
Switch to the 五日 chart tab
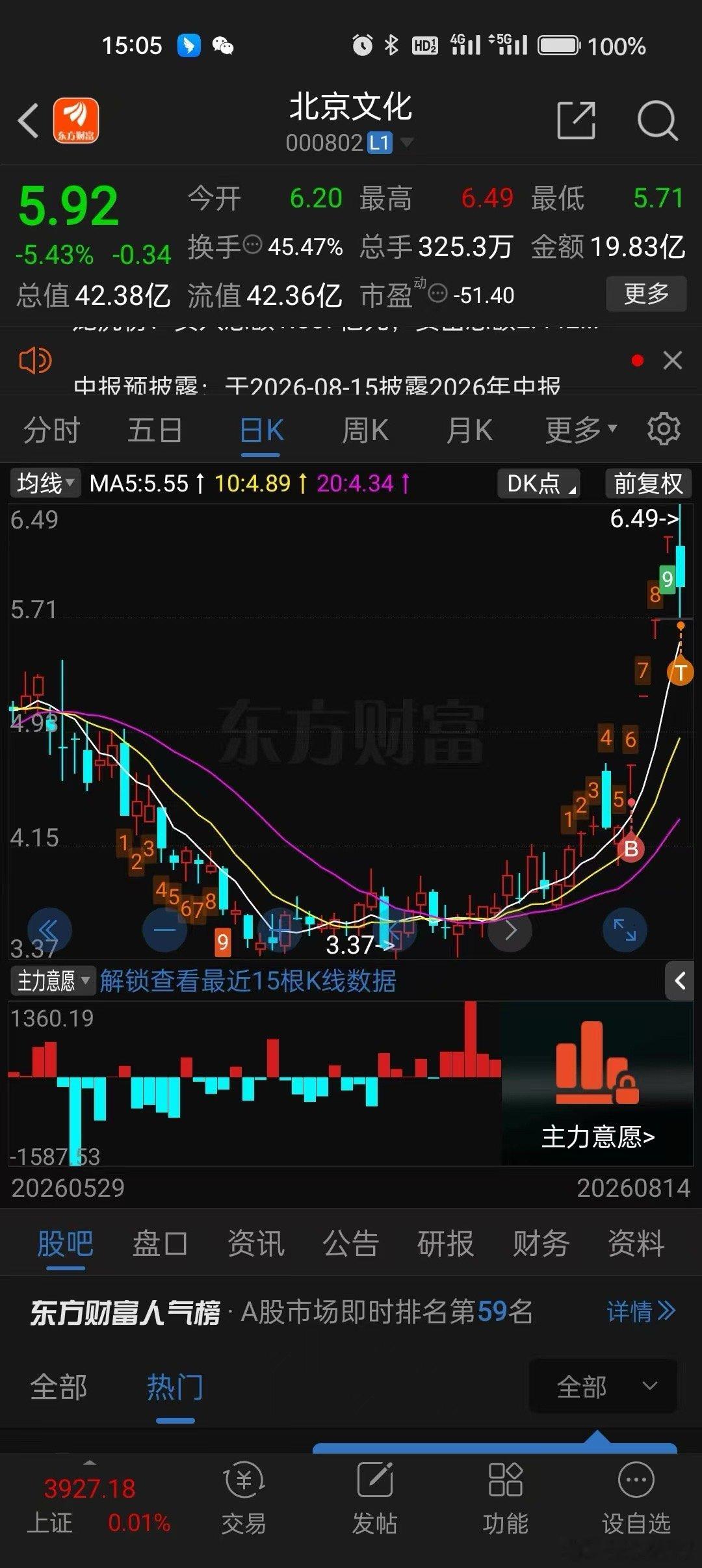click(155, 430)
